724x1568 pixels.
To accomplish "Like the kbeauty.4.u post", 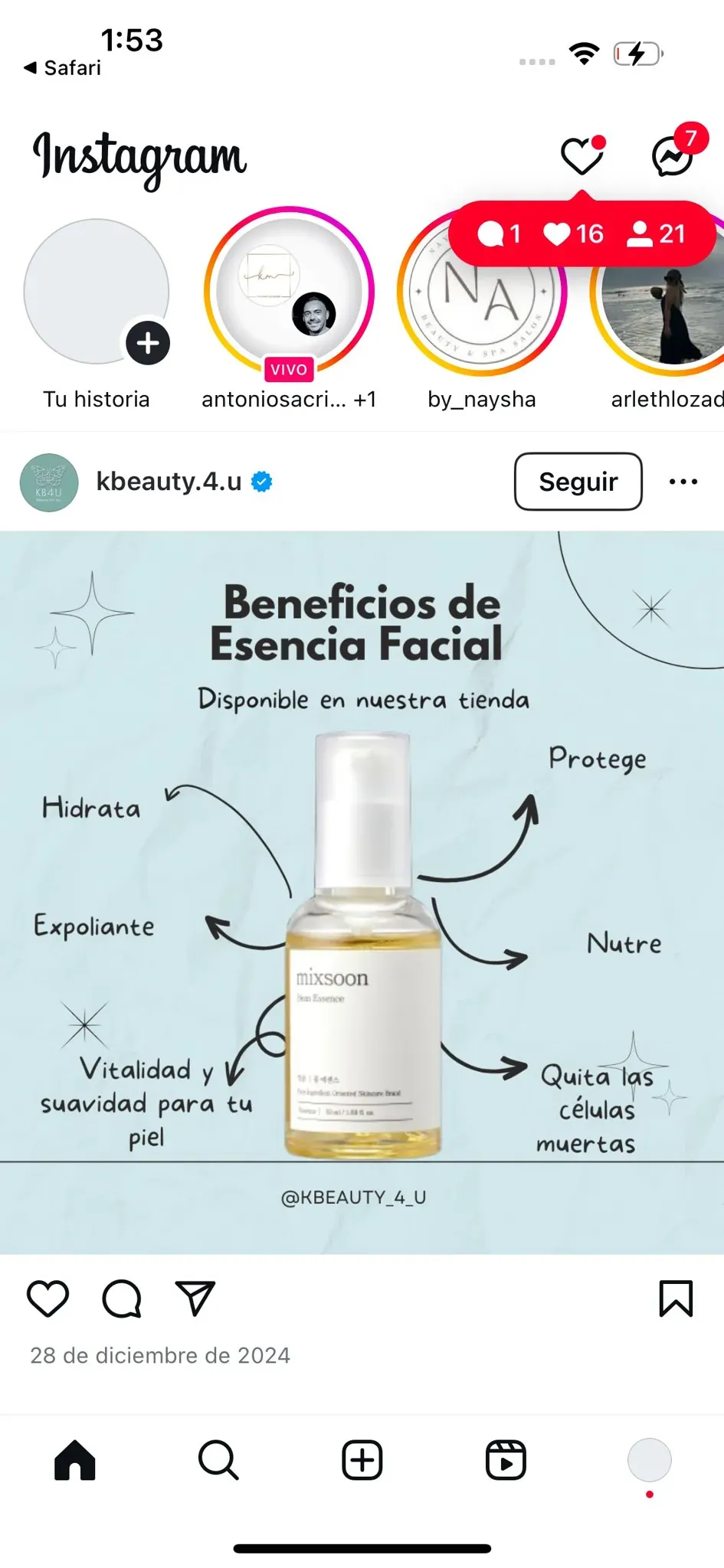I will click(x=48, y=1298).
